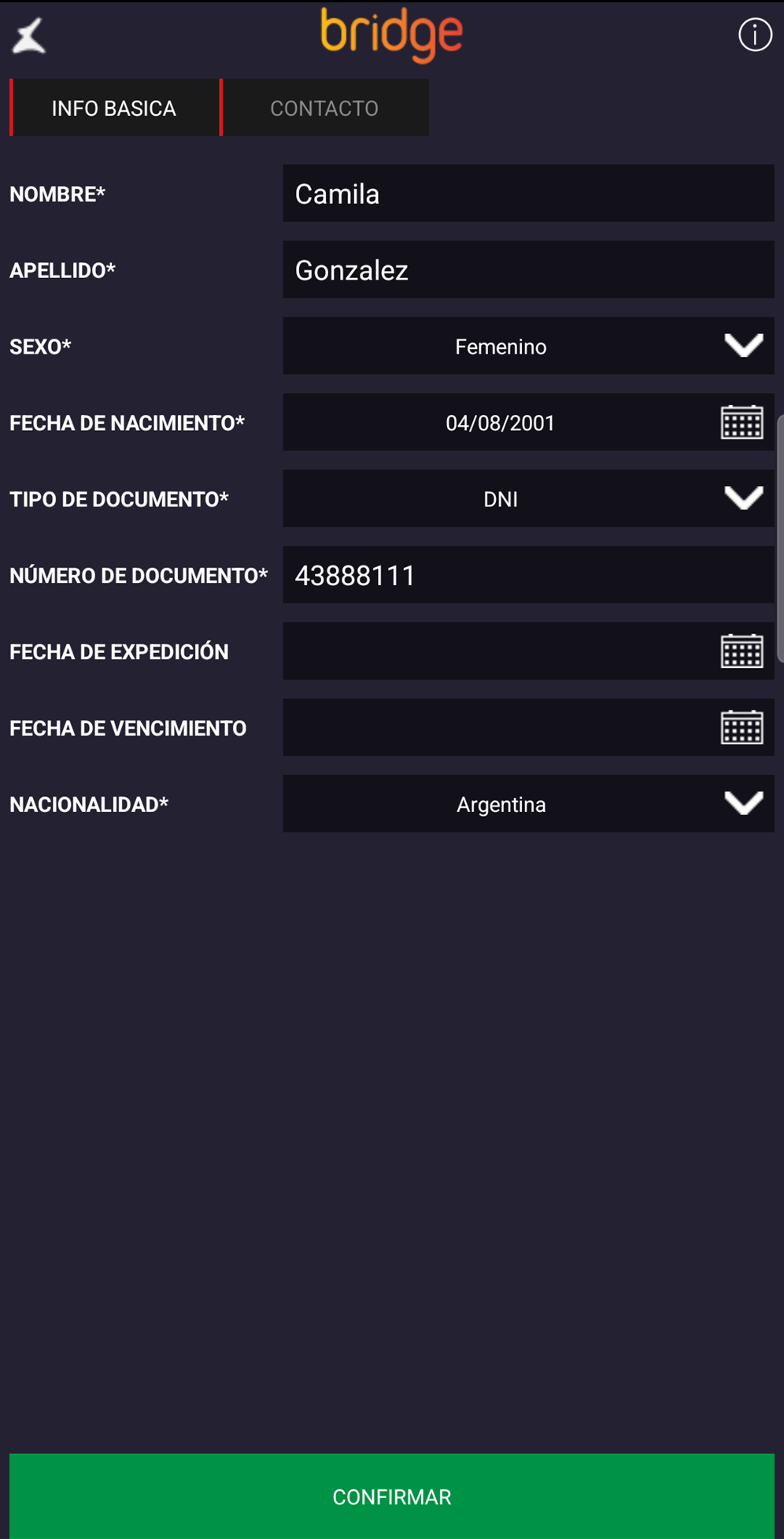Open calendar for Fecha de Nacimiento
784x1539 pixels.
(x=741, y=423)
